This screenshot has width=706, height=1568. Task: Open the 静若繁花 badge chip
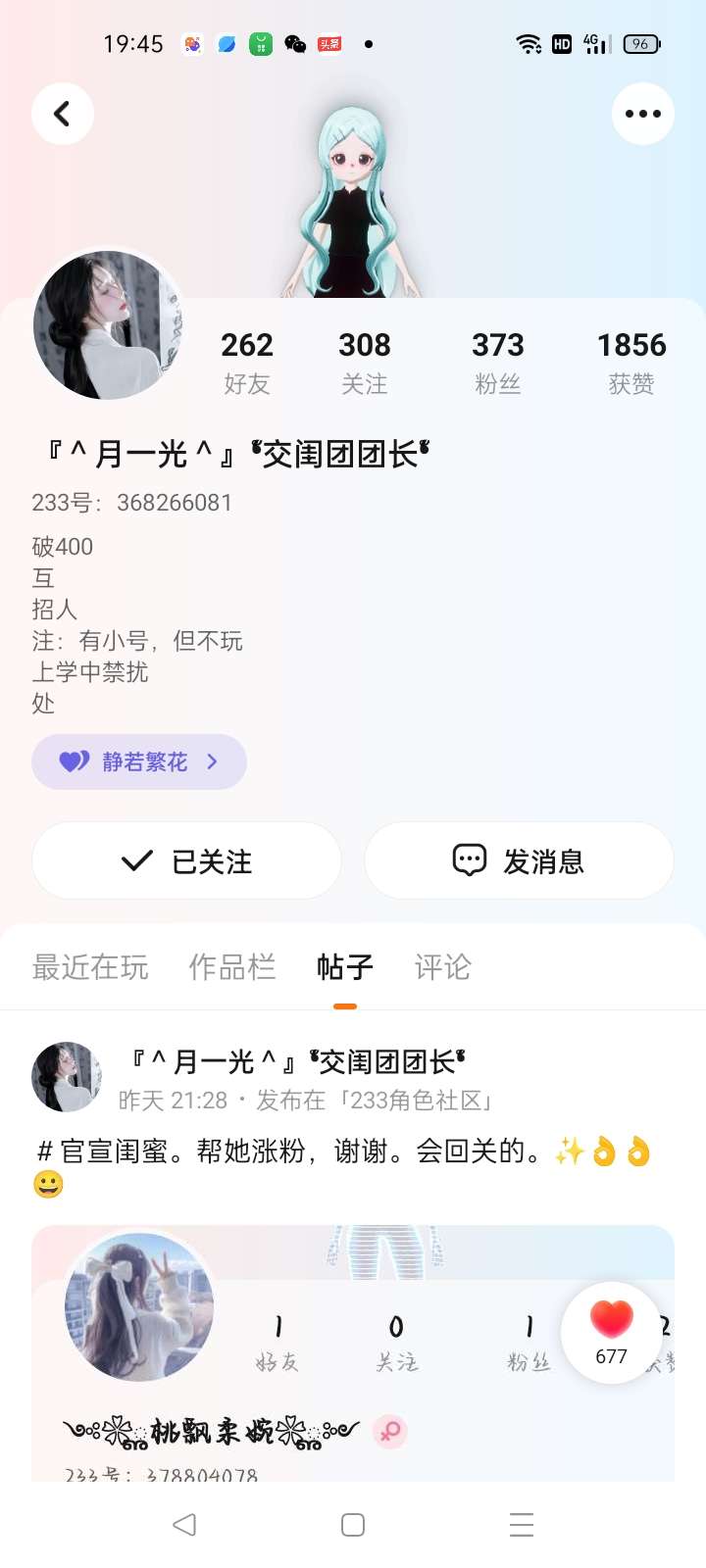click(x=139, y=761)
